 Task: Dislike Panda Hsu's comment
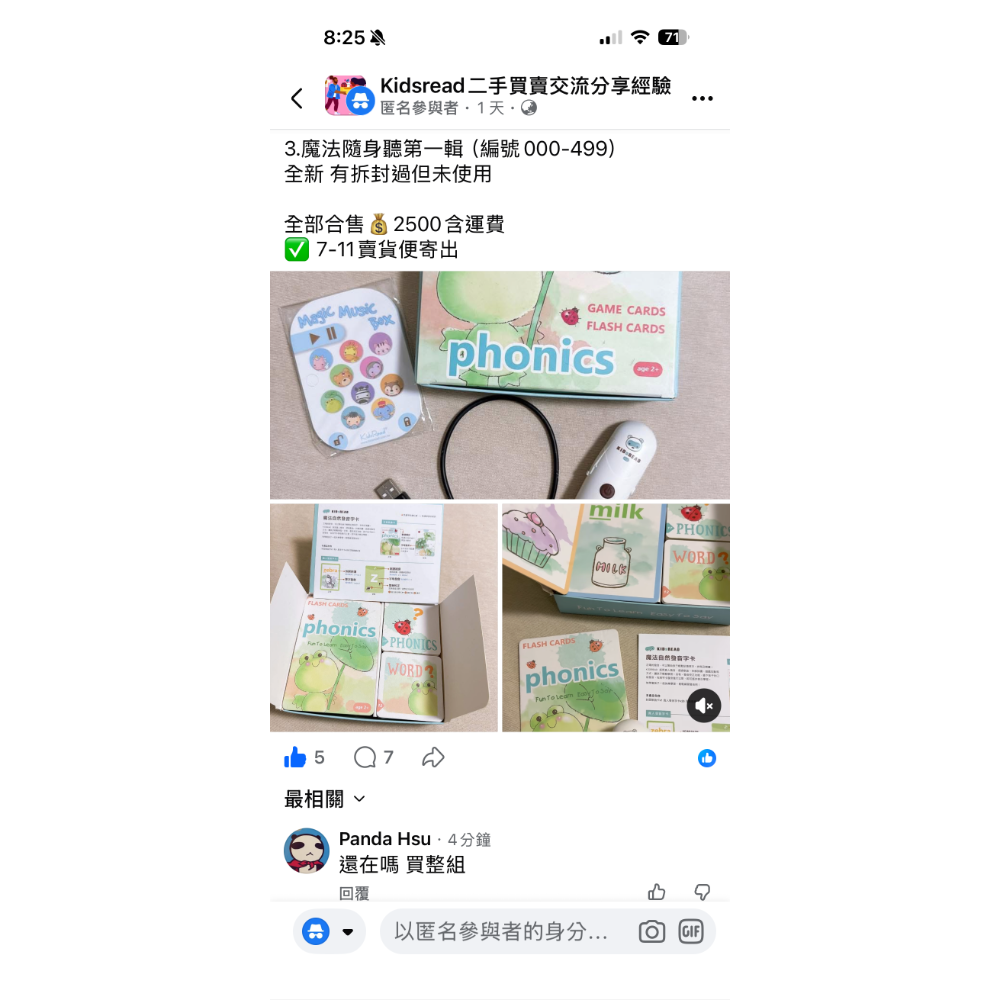tap(702, 892)
